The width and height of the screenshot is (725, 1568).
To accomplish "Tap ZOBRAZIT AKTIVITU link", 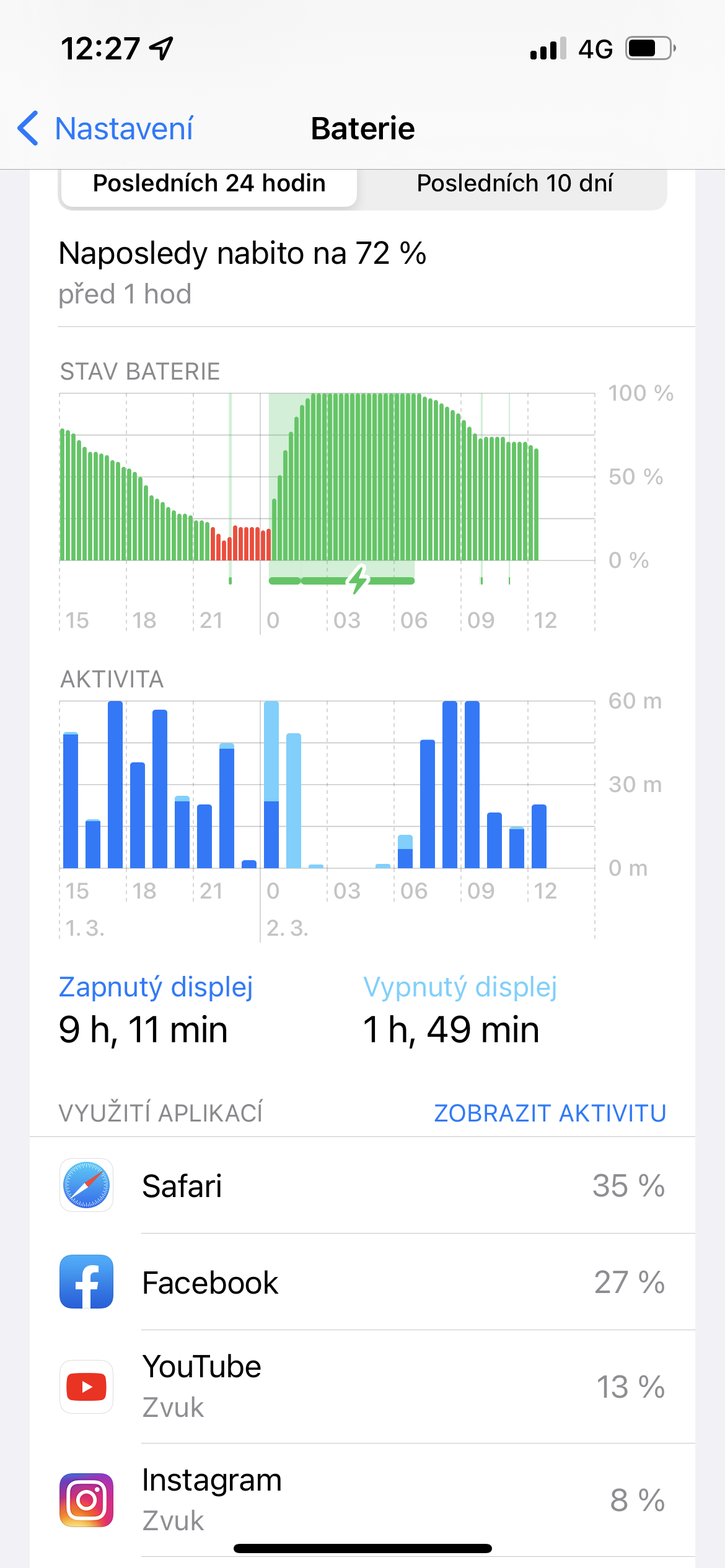I will tap(550, 1113).
